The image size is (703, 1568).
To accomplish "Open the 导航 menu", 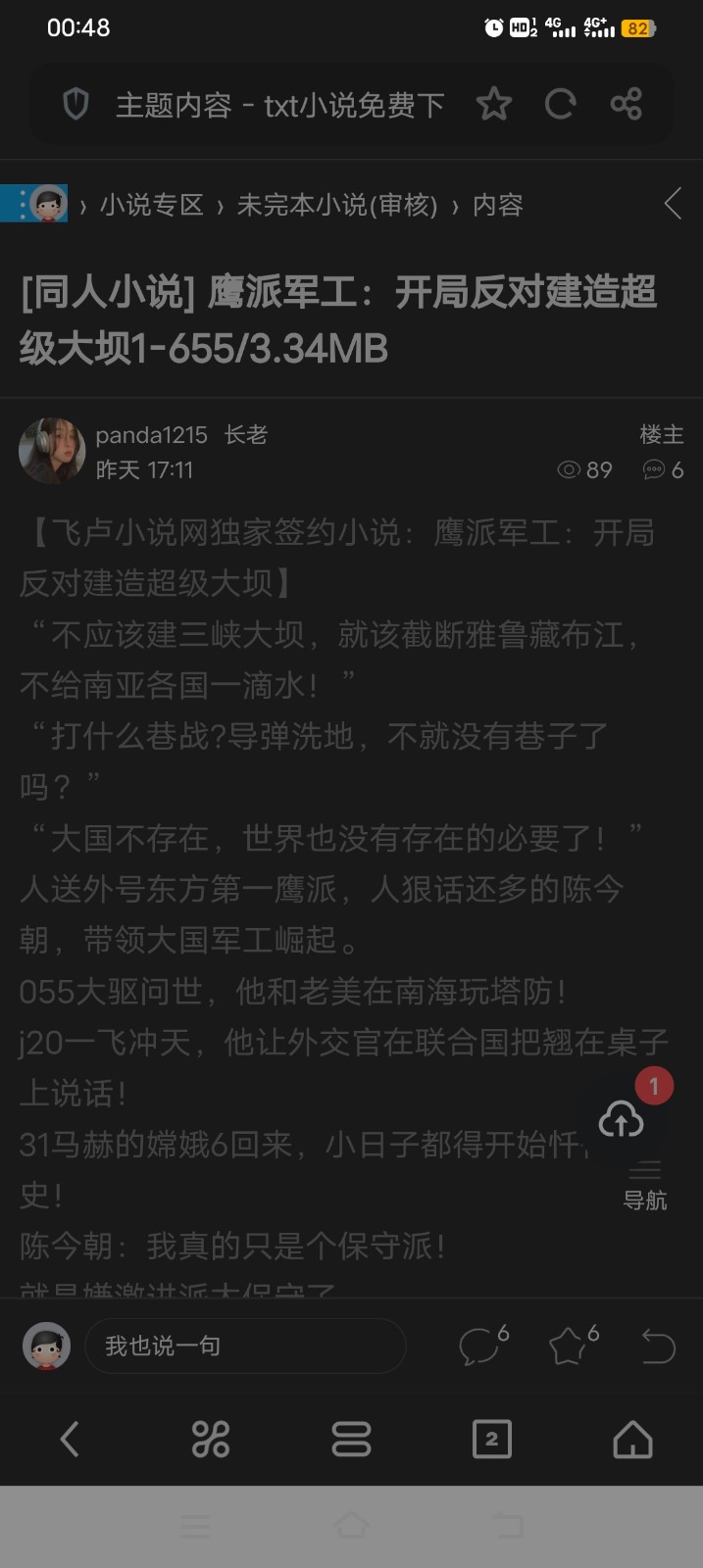I will (644, 1186).
